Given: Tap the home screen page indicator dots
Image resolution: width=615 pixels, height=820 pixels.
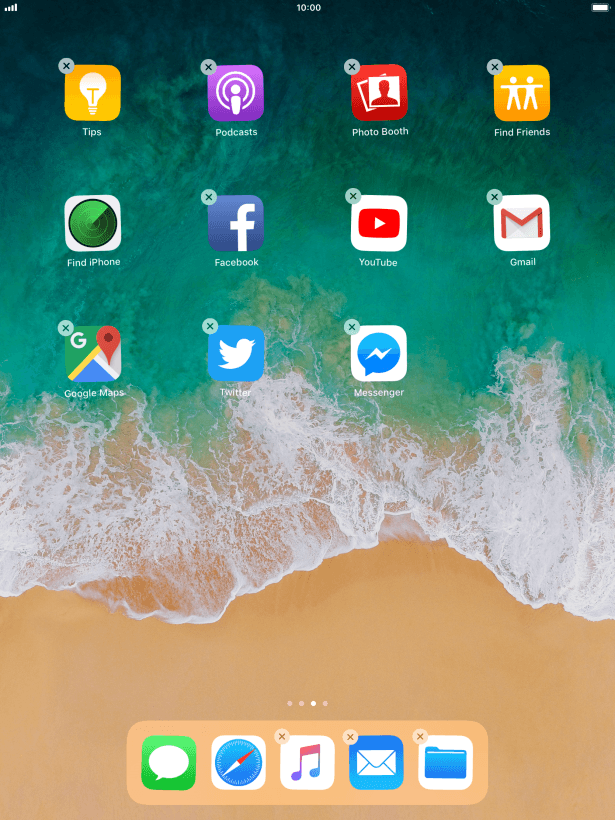Looking at the screenshot, I should click(307, 703).
